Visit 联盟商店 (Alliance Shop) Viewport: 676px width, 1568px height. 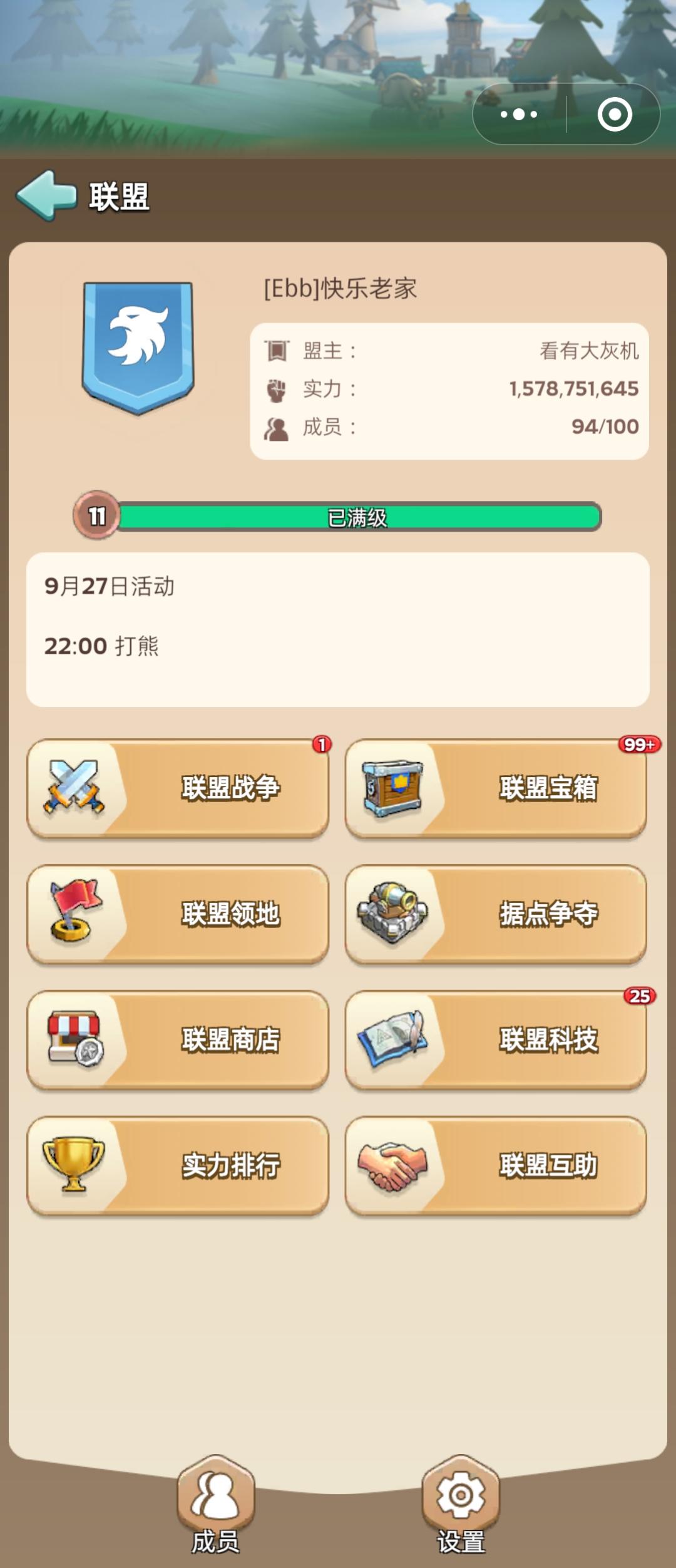[x=178, y=1040]
